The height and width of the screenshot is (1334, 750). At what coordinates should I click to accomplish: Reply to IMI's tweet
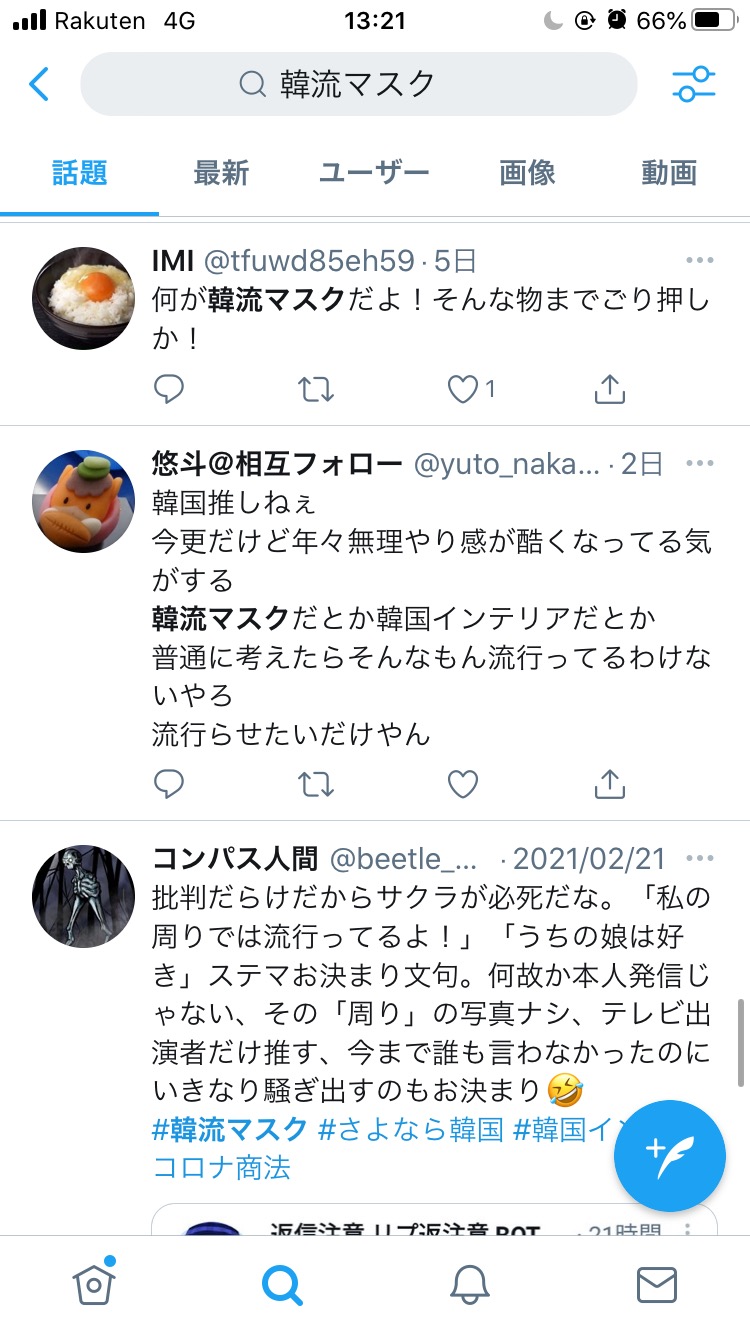(x=170, y=390)
